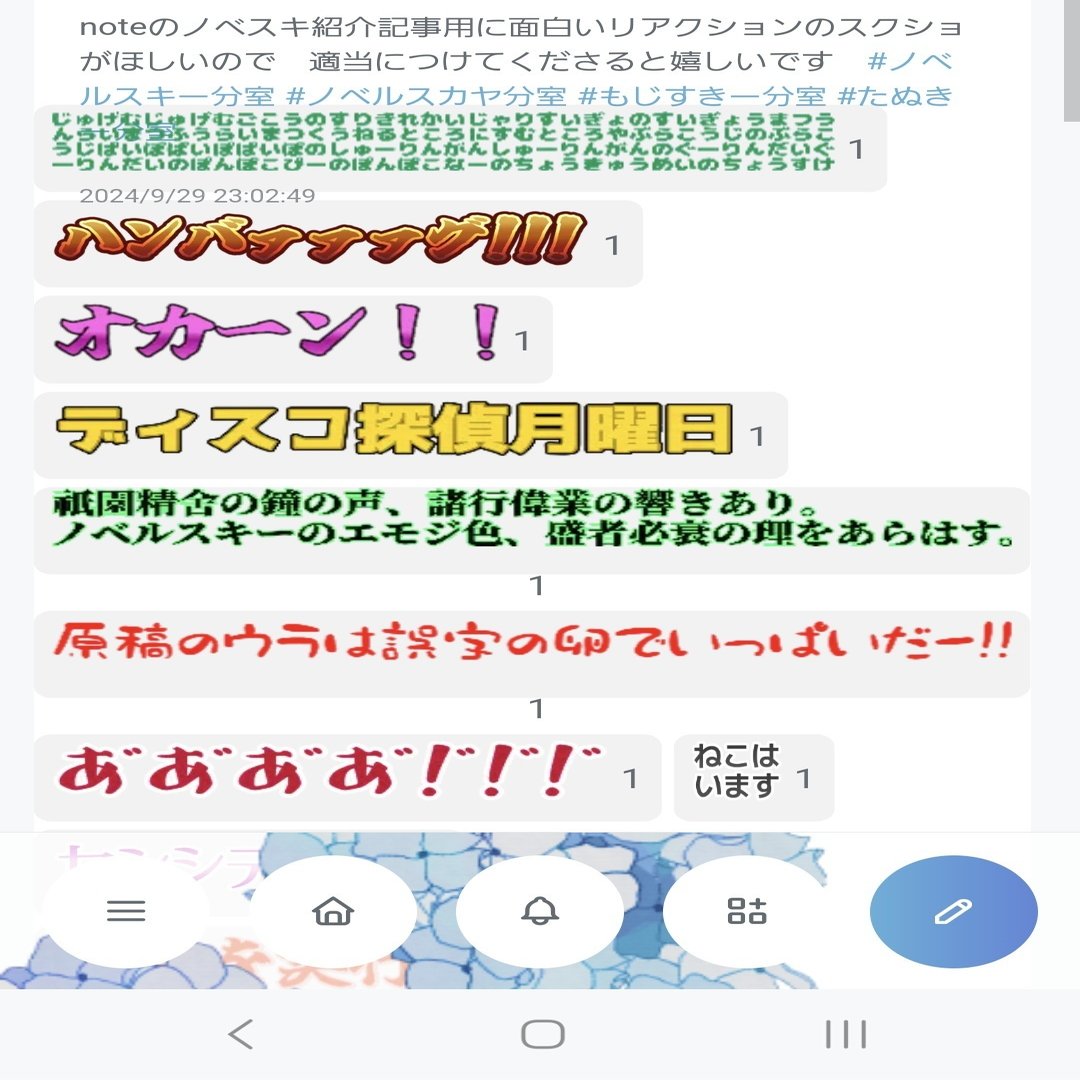The width and height of the screenshot is (1080, 1080).
Task: Compose a new note with the pencil button
Action: [x=953, y=911]
